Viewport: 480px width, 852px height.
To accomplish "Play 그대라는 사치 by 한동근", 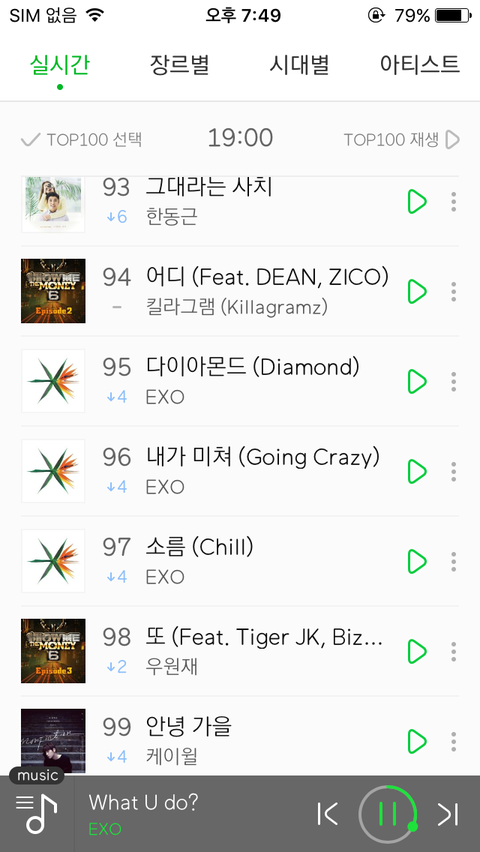I will click(417, 202).
